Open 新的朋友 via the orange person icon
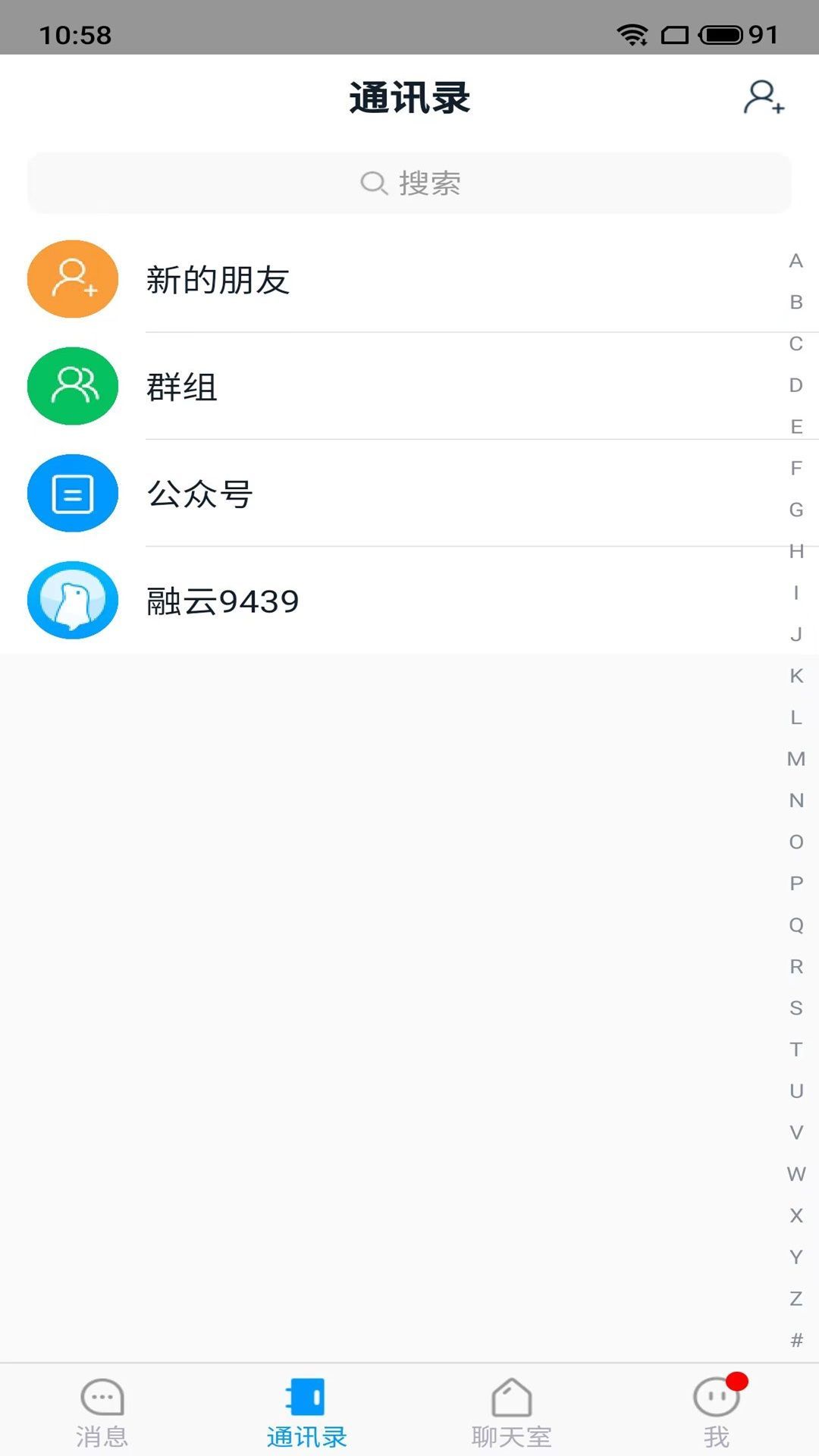This screenshot has height=1456, width=819. point(72,278)
